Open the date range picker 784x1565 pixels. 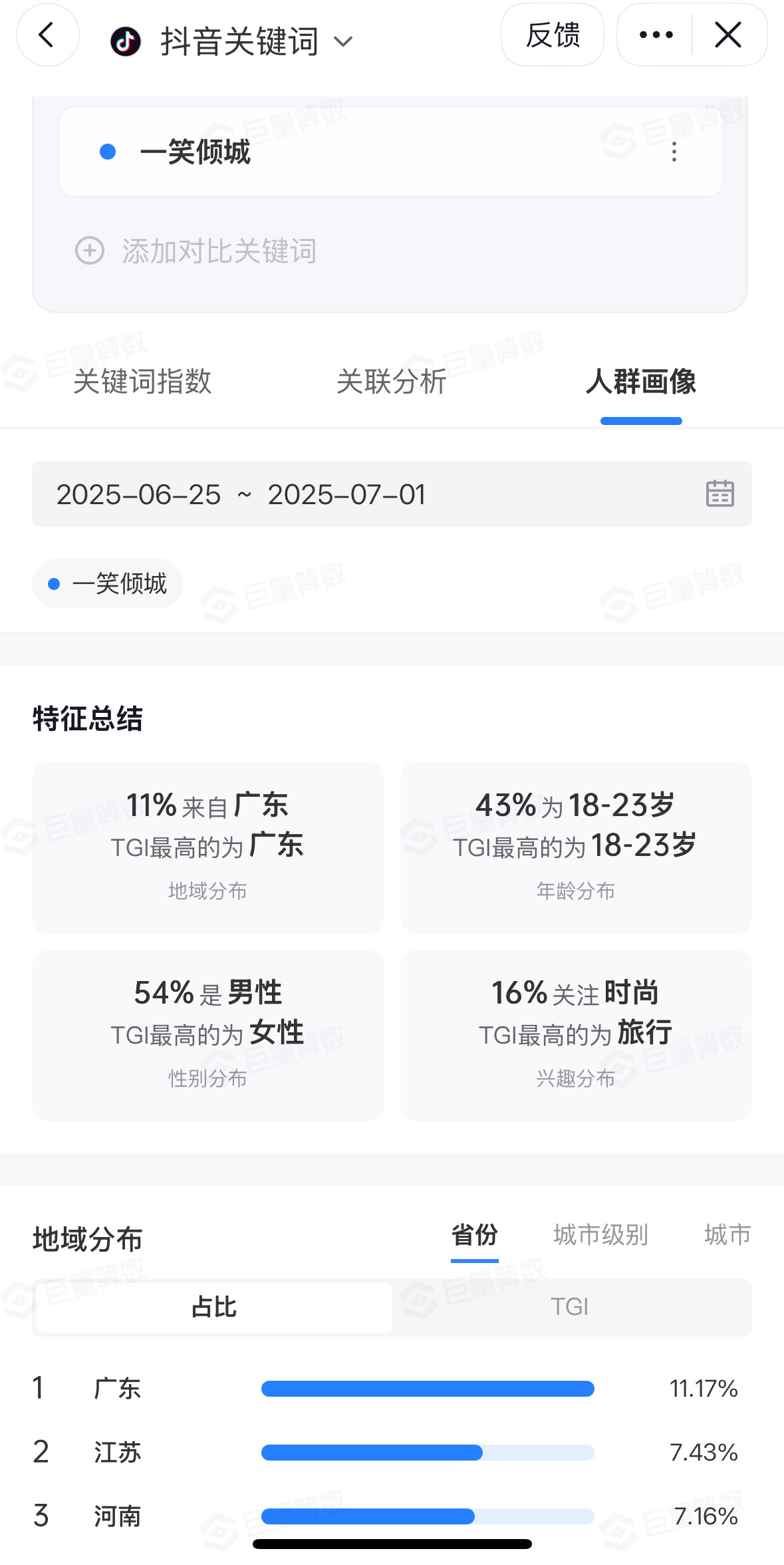click(x=392, y=494)
